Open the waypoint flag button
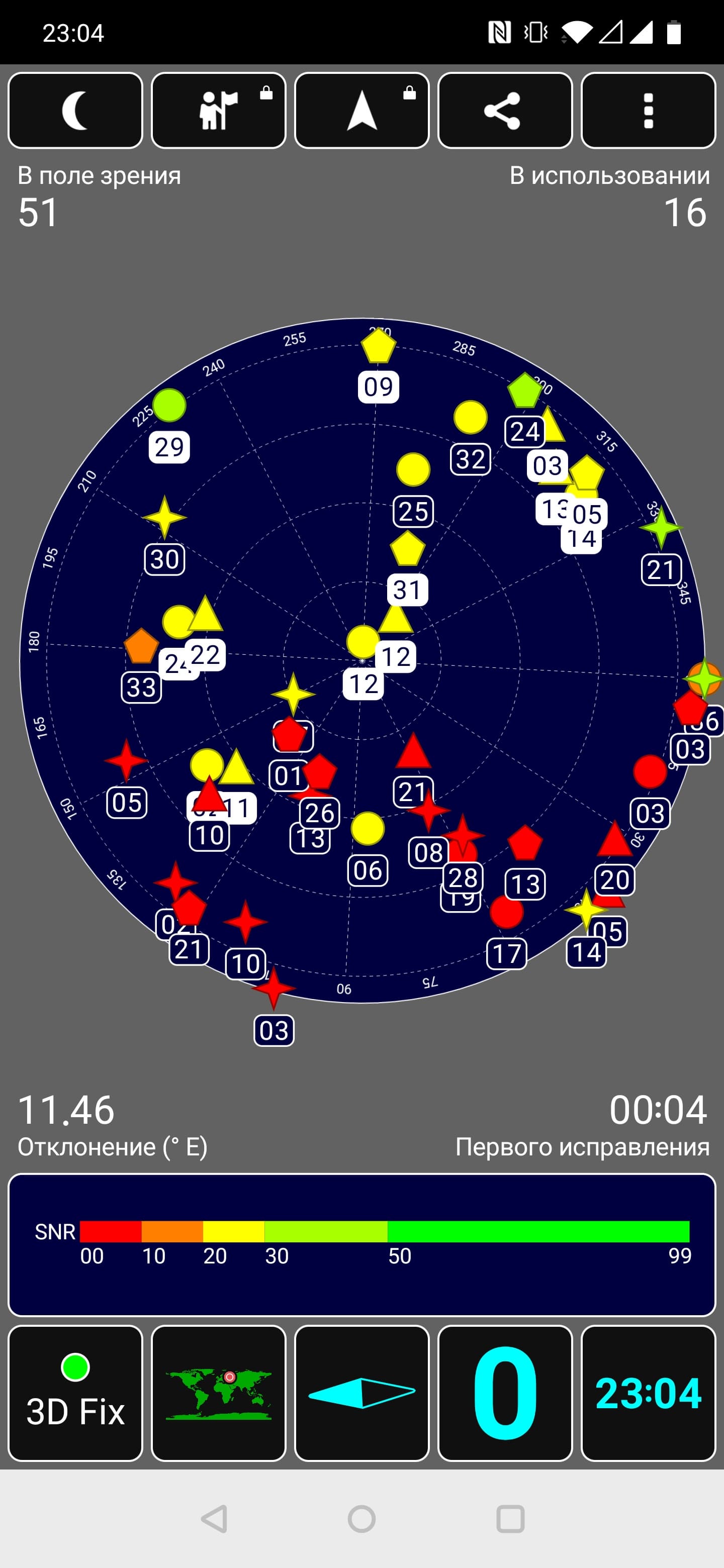Image resolution: width=724 pixels, height=1568 pixels. click(x=219, y=110)
